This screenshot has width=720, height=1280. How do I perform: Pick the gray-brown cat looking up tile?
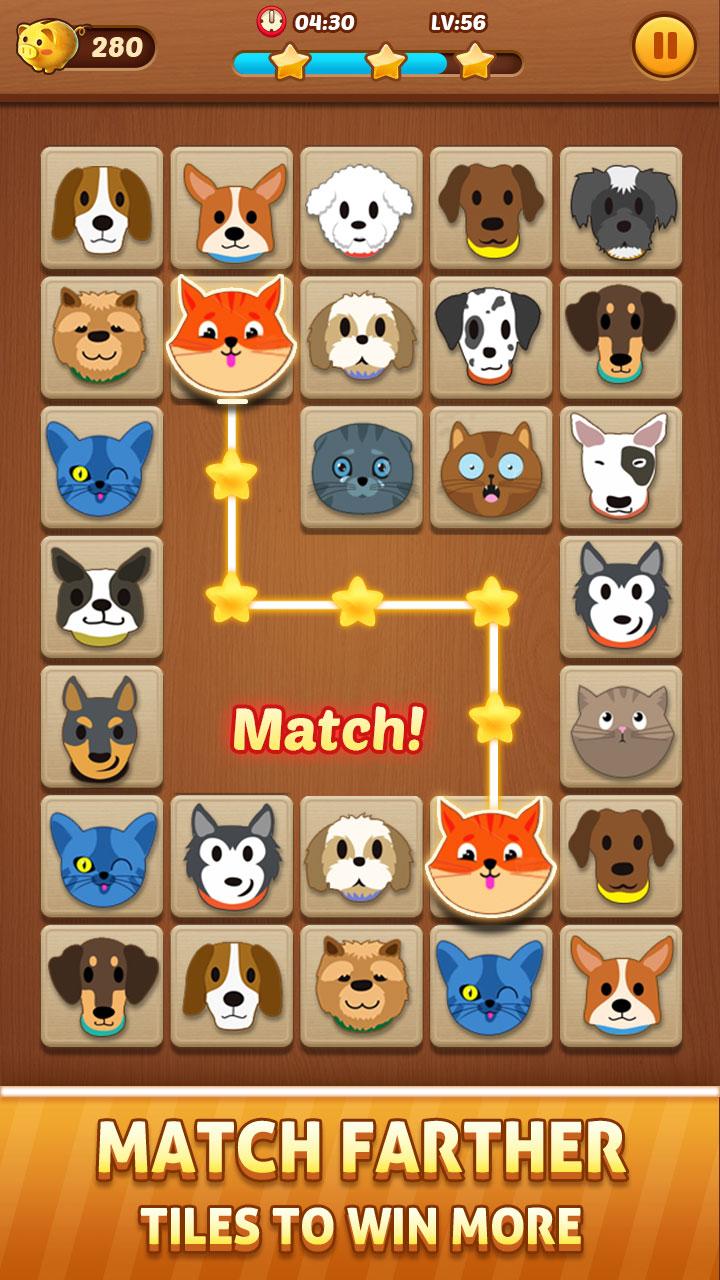point(621,727)
